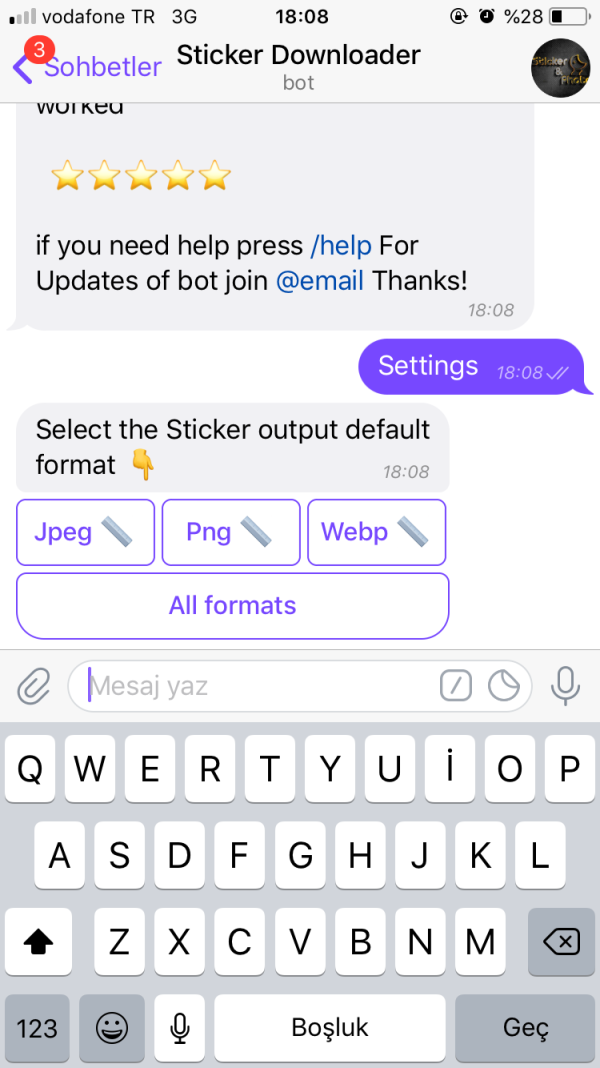This screenshot has height=1068, width=600.
Task: Pick Webp sticker format
Action: pyautogui.click(x=376, y=532)
